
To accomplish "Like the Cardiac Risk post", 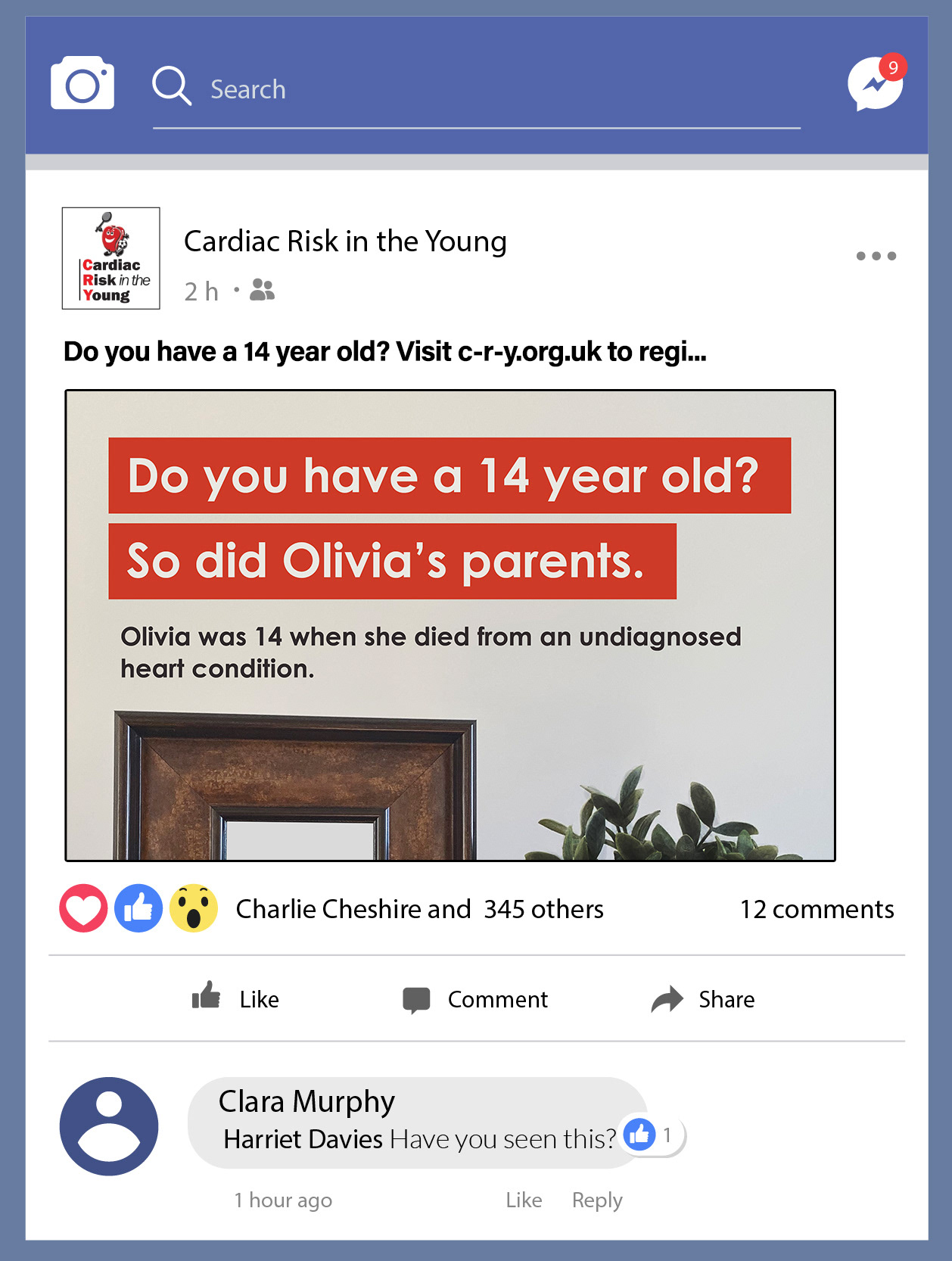I will click(236, 998).
